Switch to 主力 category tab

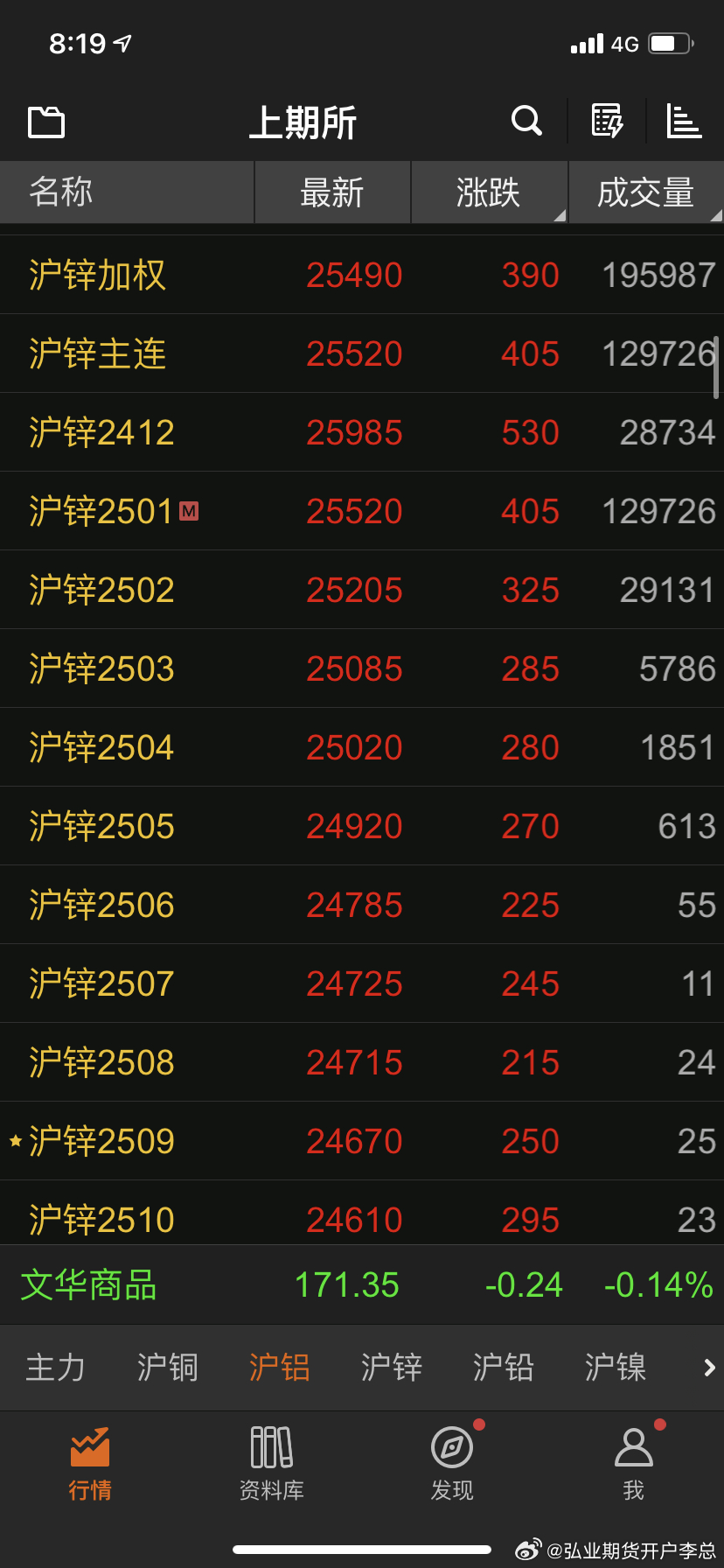55,1367
